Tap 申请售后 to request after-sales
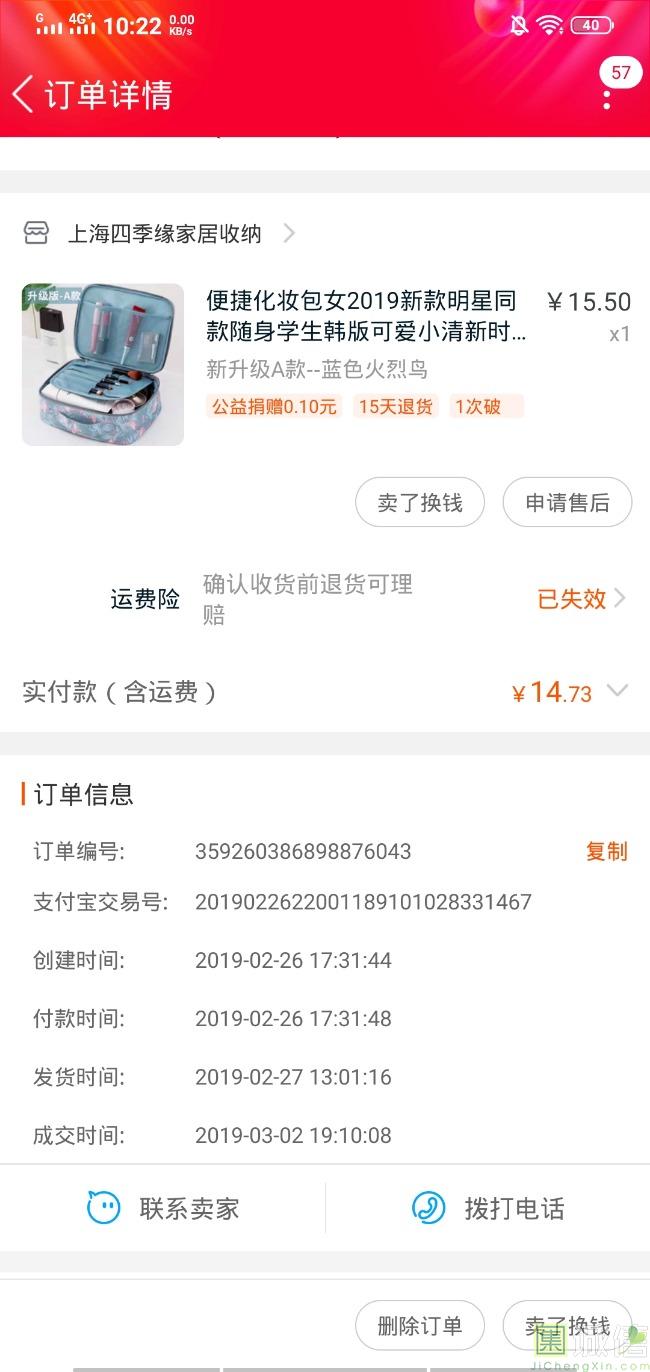650x1372 pixels. pos(567,503)
